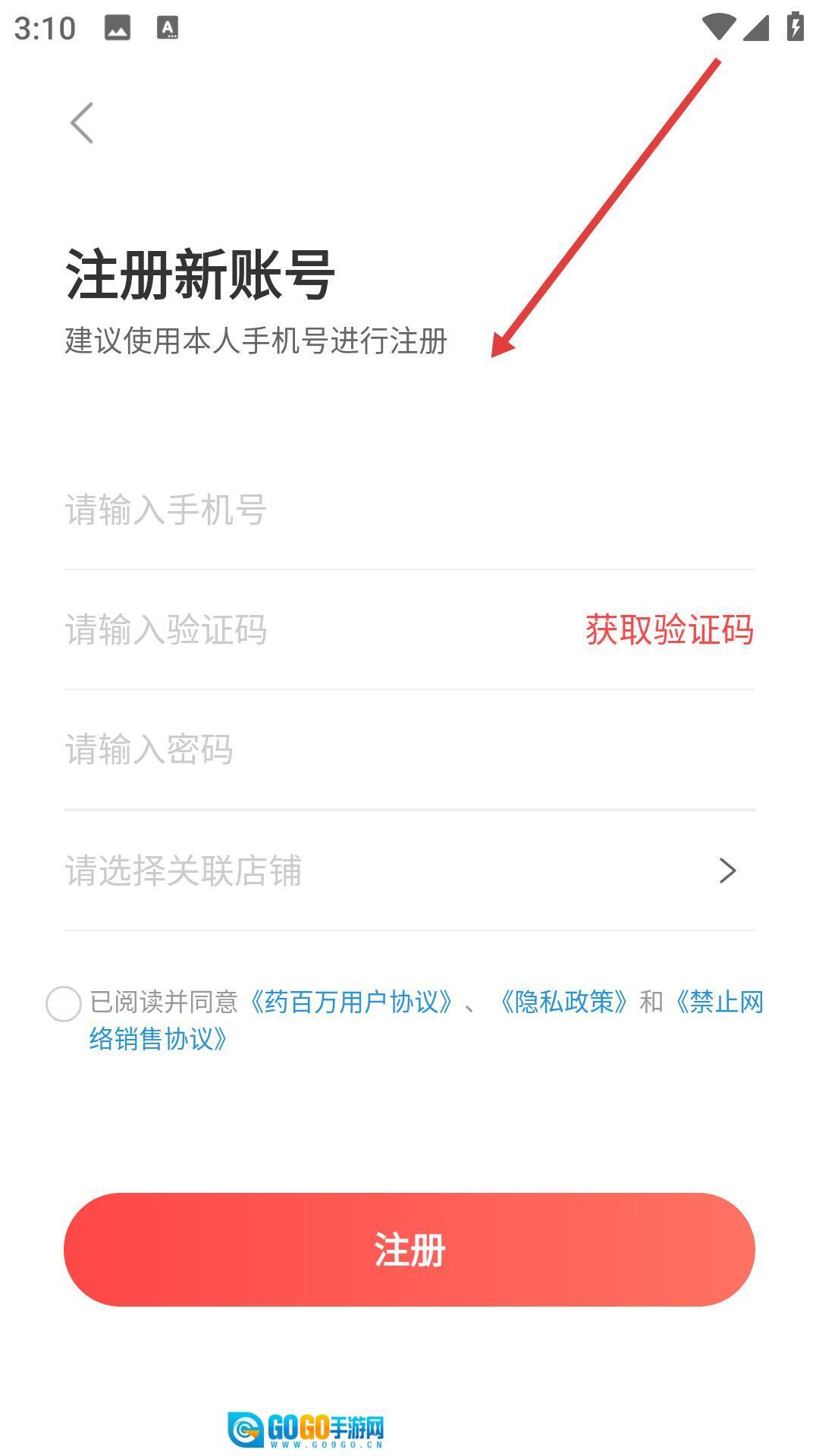Open the 药百万用户协议 link
Image resolution: width=819 pixels, height=1456 pixels.
[x=352, y=1003]
